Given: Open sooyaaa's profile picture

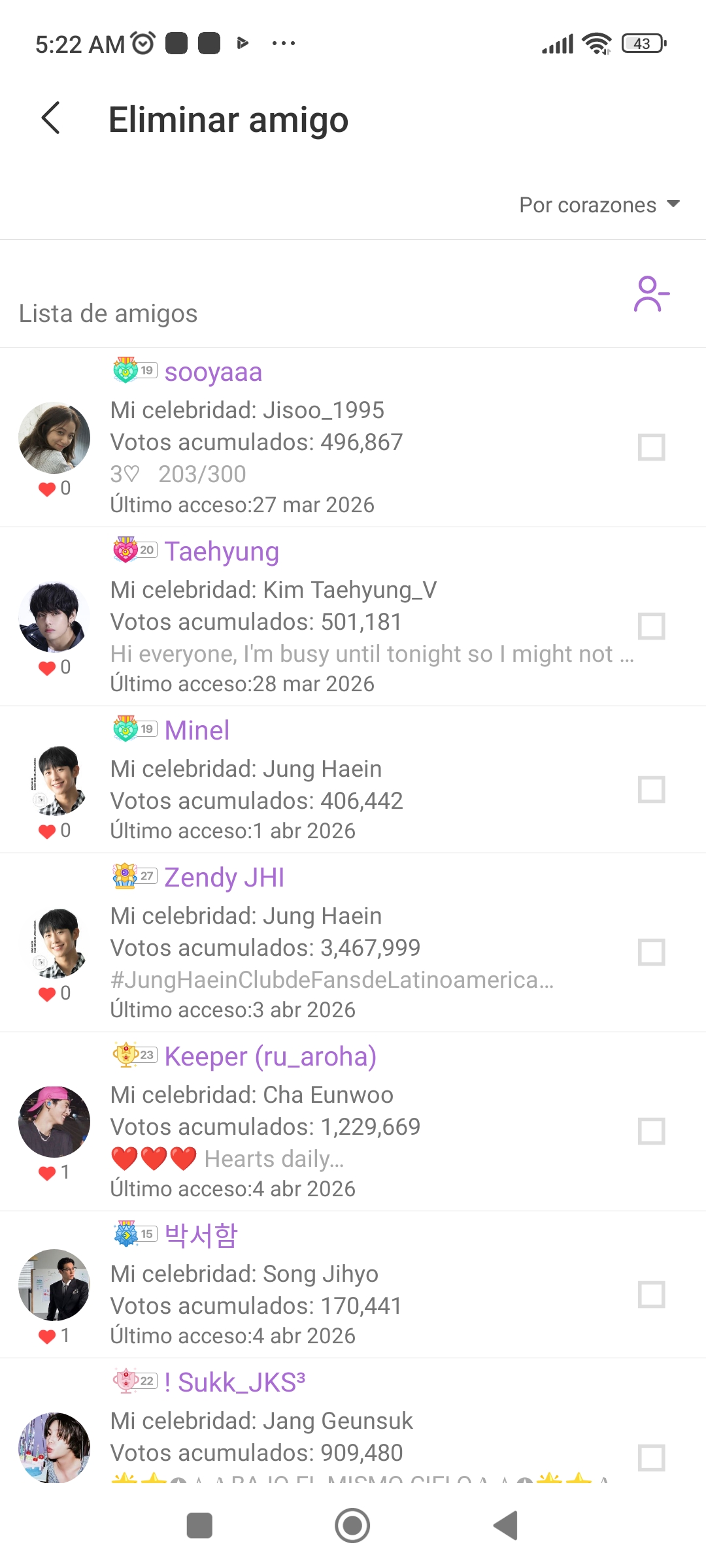Looking at the screenshot, I should [54, 438].
